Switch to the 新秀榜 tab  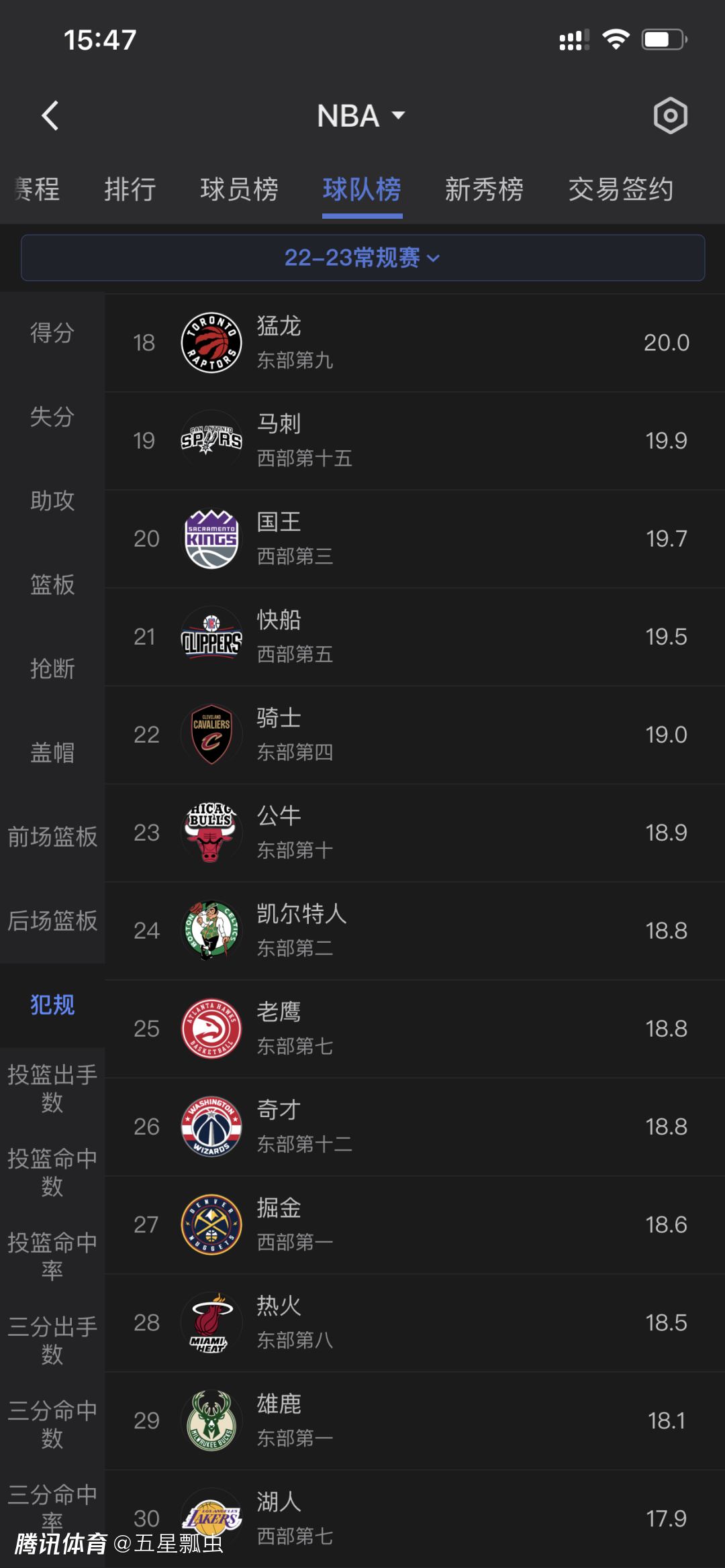pos(484,189)
